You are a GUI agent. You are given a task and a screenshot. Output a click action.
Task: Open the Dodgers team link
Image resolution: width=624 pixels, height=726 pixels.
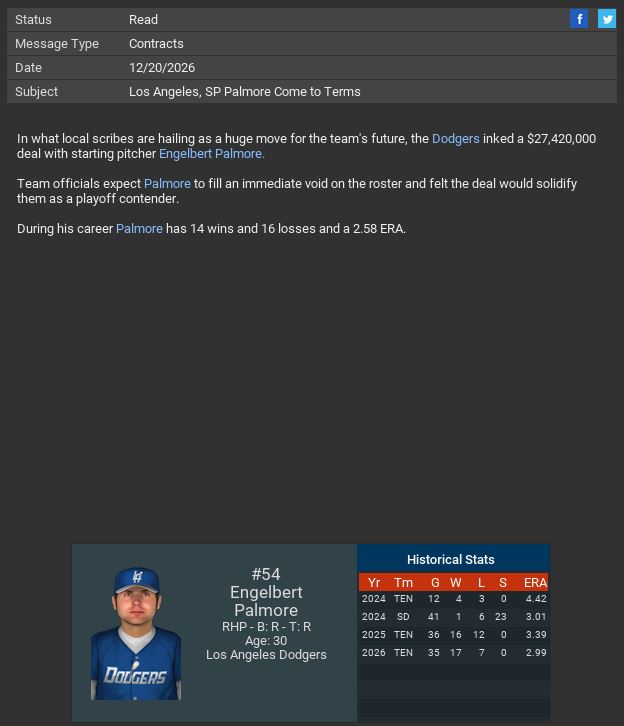(x=455, y=139)
